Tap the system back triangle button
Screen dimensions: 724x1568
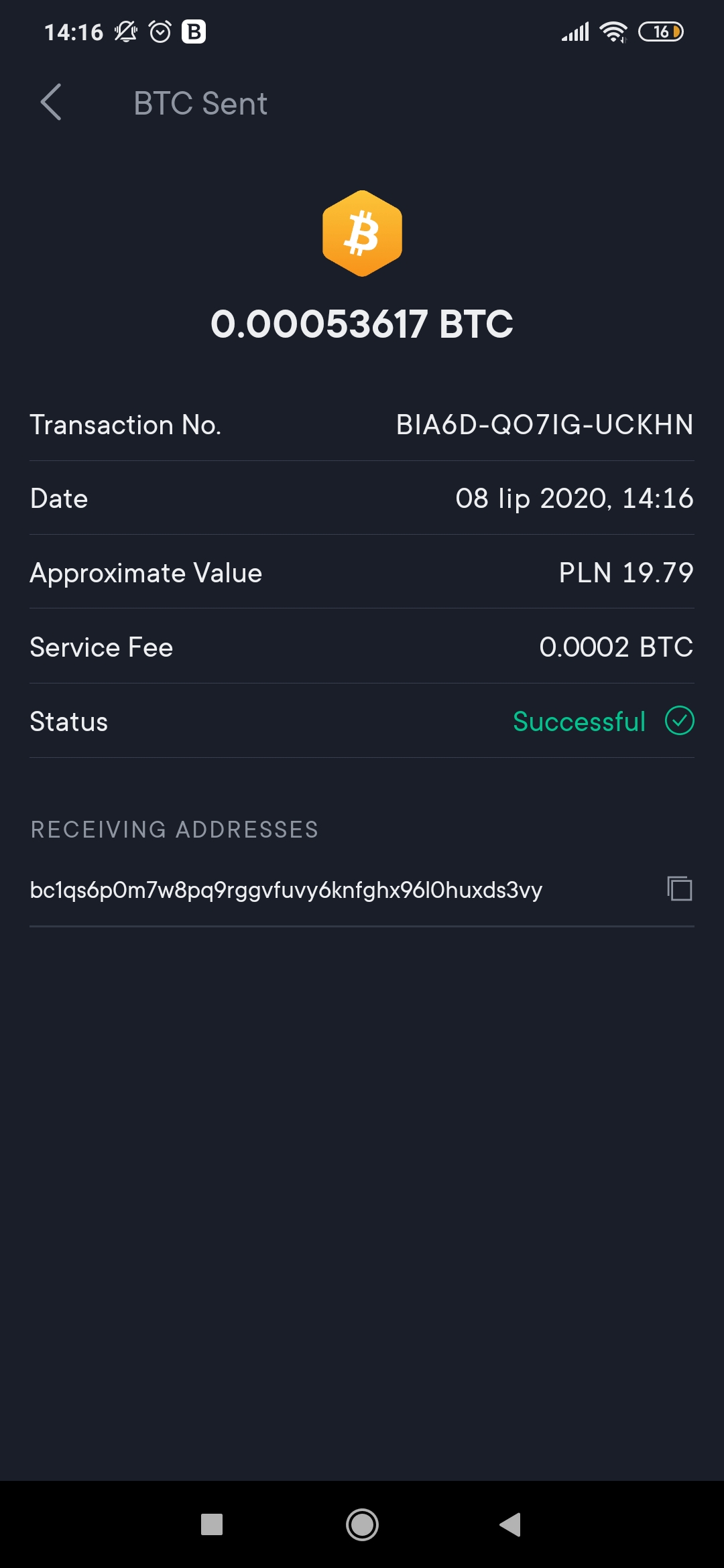510,1524
